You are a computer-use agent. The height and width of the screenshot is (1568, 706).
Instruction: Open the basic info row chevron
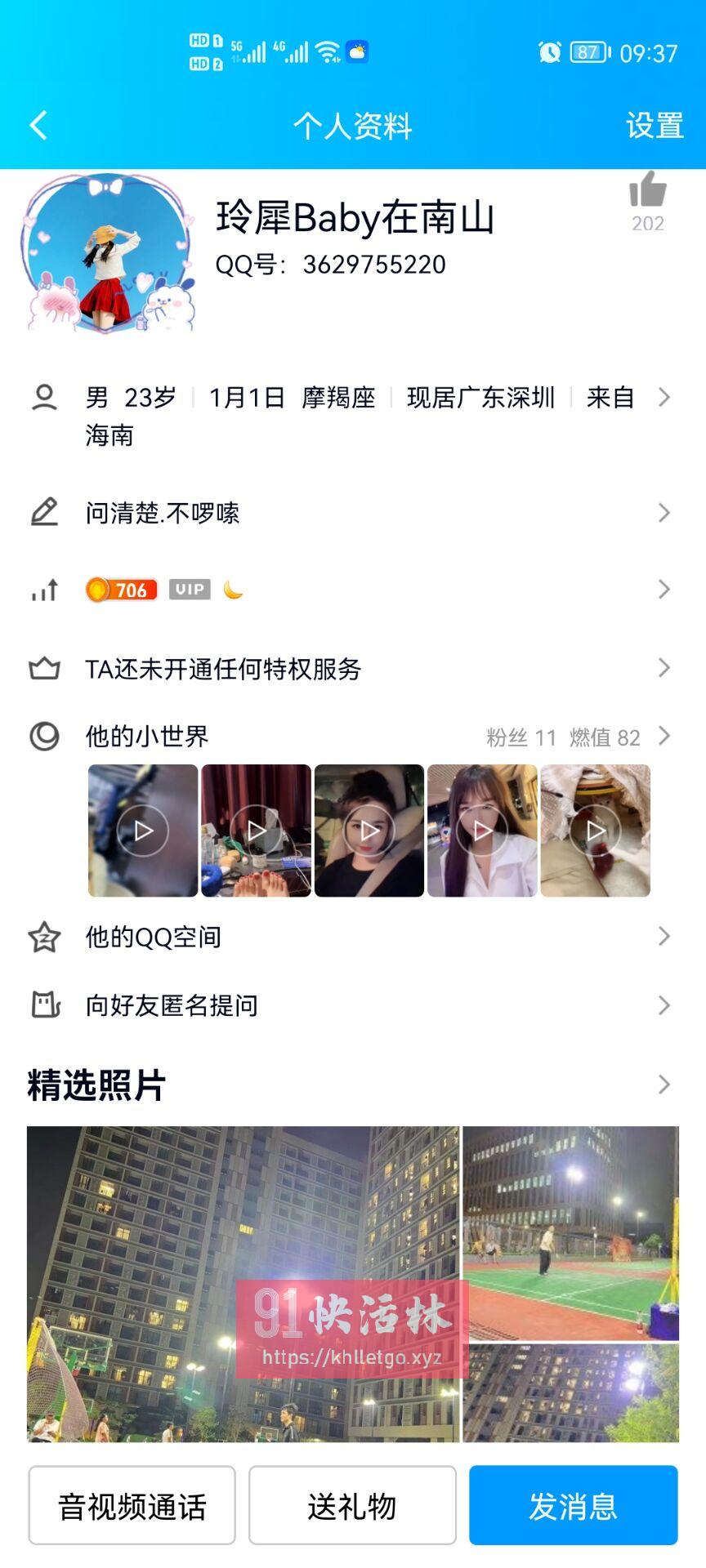pos(664,398)
